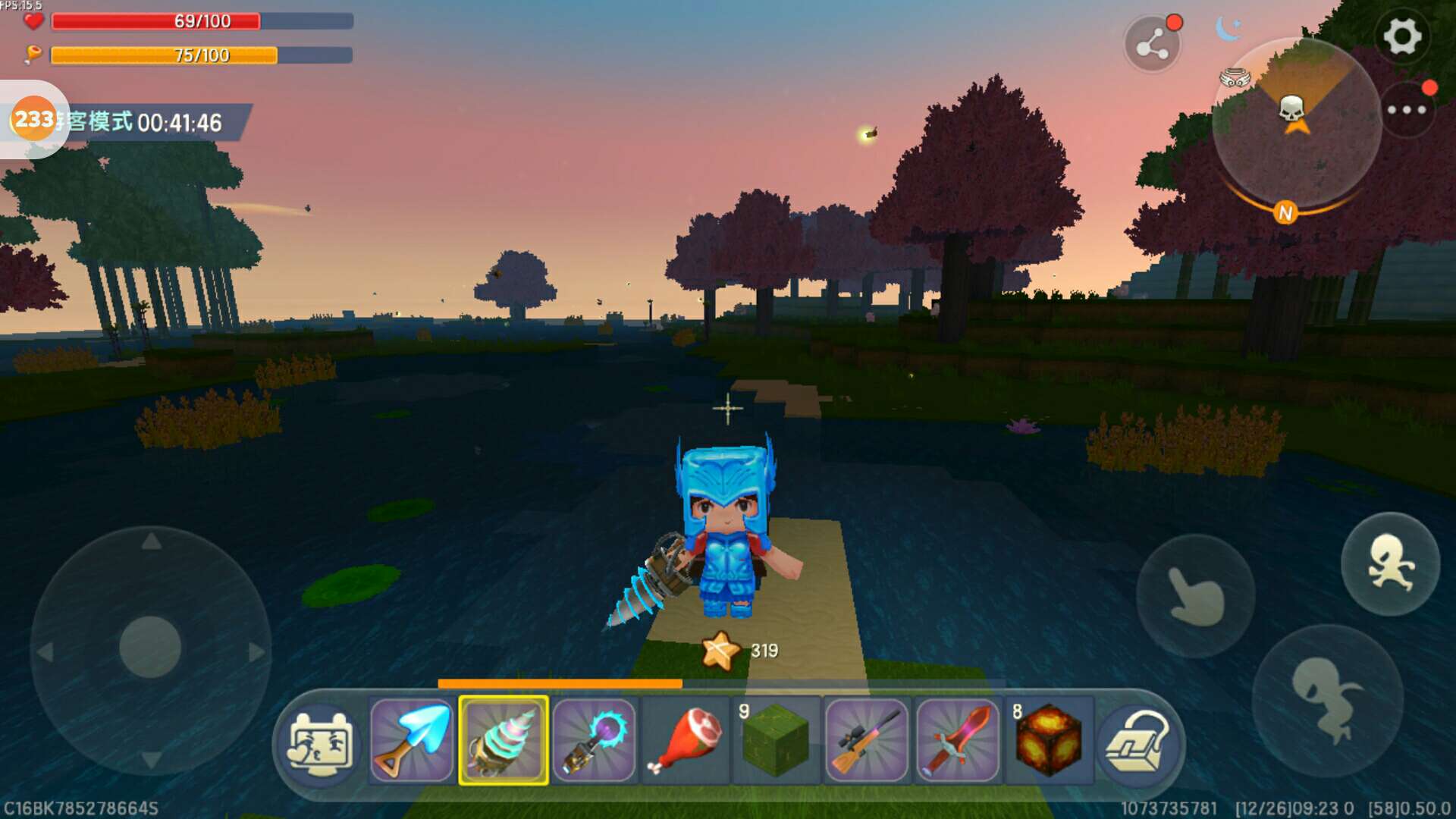Select the drill tool in hotbar
The width and height of the screenshot is (1456, 819).
tap(504, 741)
